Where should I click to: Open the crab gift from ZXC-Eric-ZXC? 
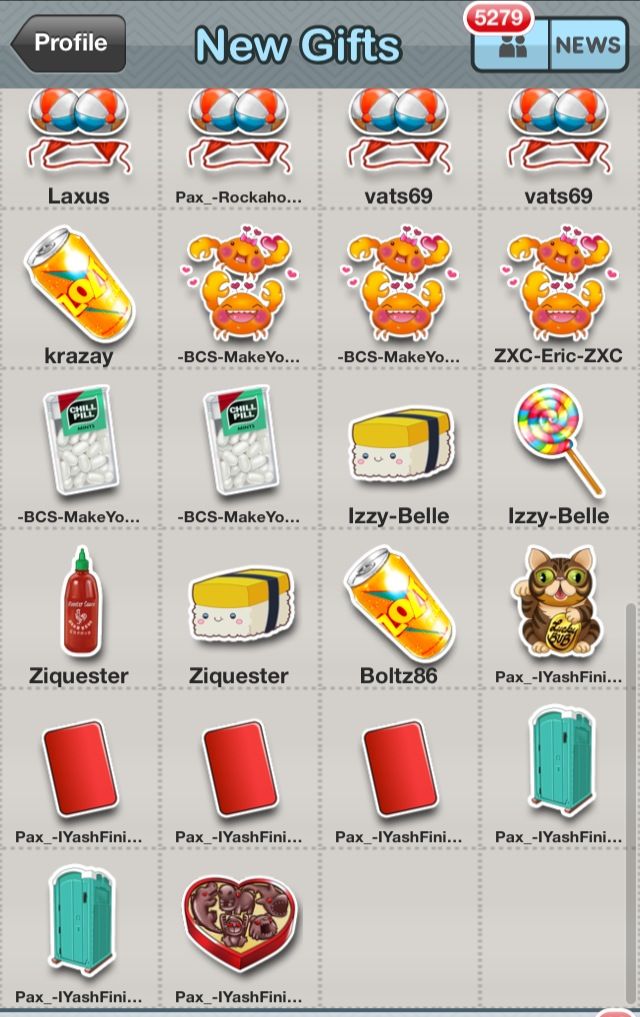pyautogui.click(x=558, y=285)
